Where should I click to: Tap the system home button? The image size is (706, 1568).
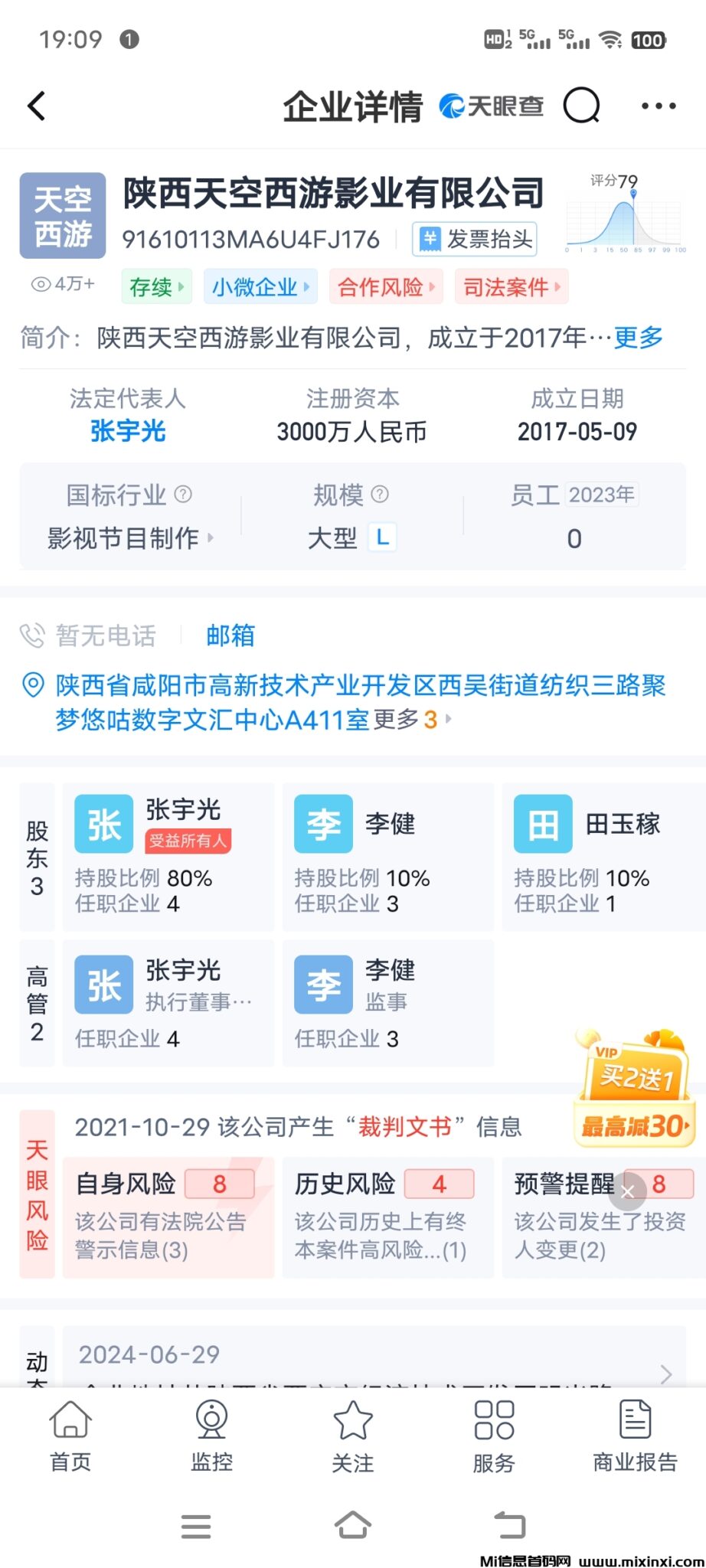pos(353,1525)
